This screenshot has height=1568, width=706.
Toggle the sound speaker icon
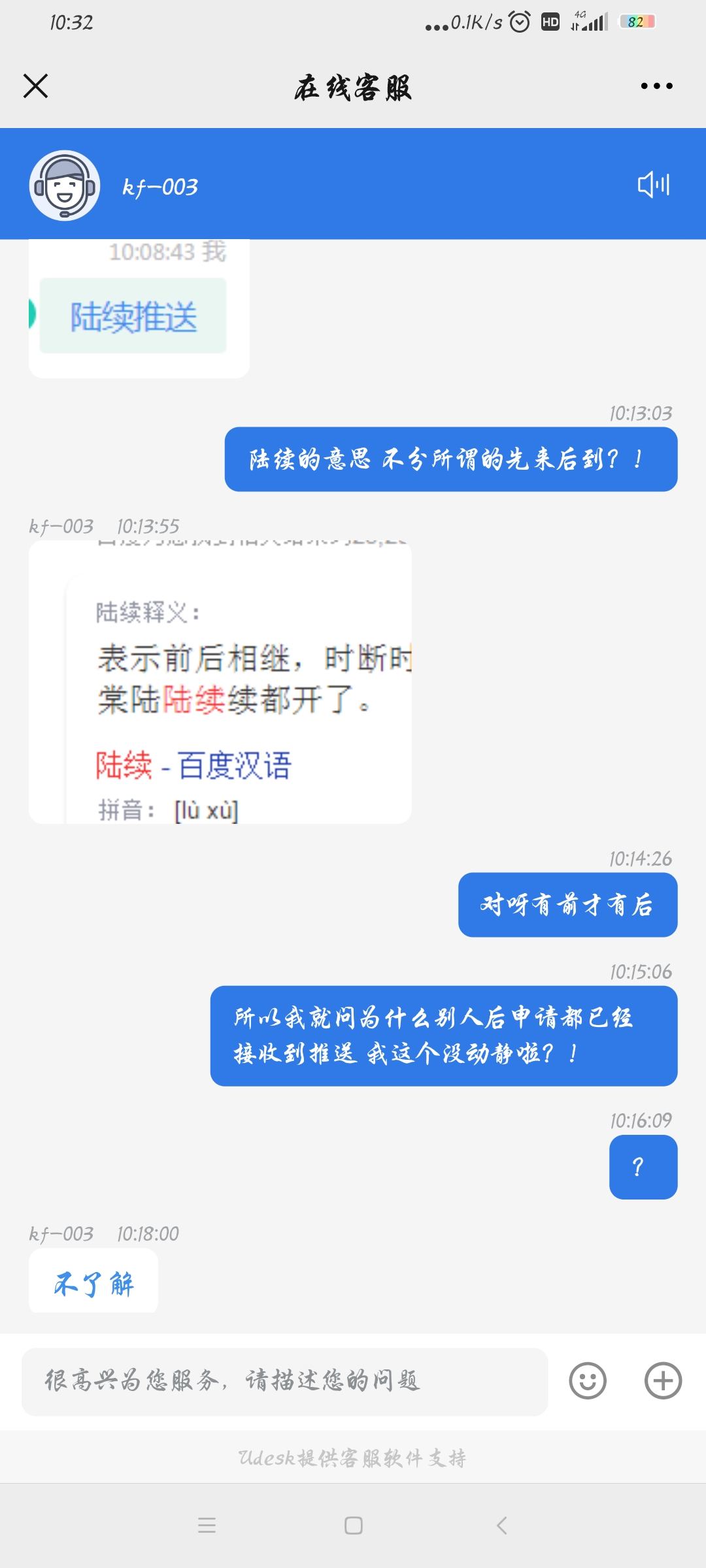pyautogui.click(x=653, y=184)
